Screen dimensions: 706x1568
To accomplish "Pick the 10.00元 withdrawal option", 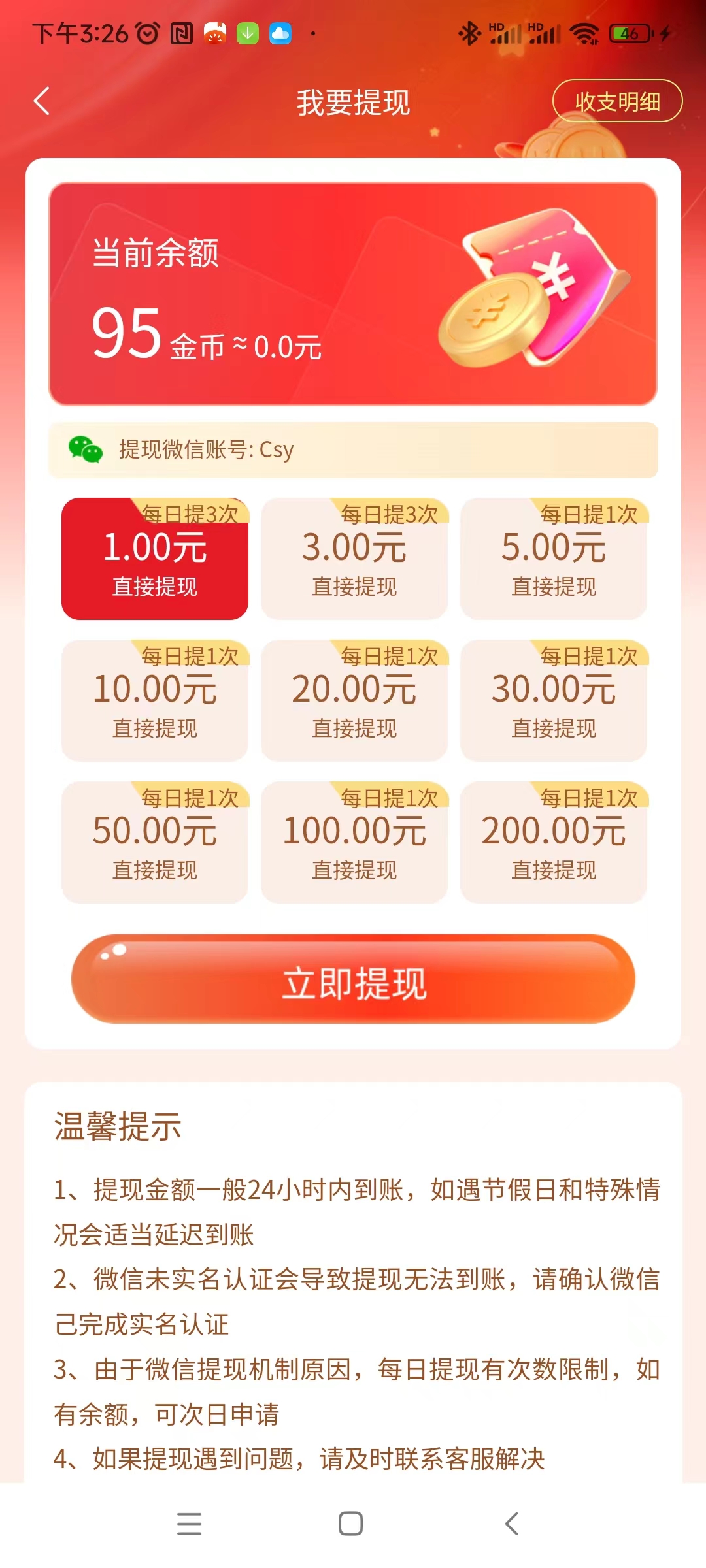I will 155,701.
